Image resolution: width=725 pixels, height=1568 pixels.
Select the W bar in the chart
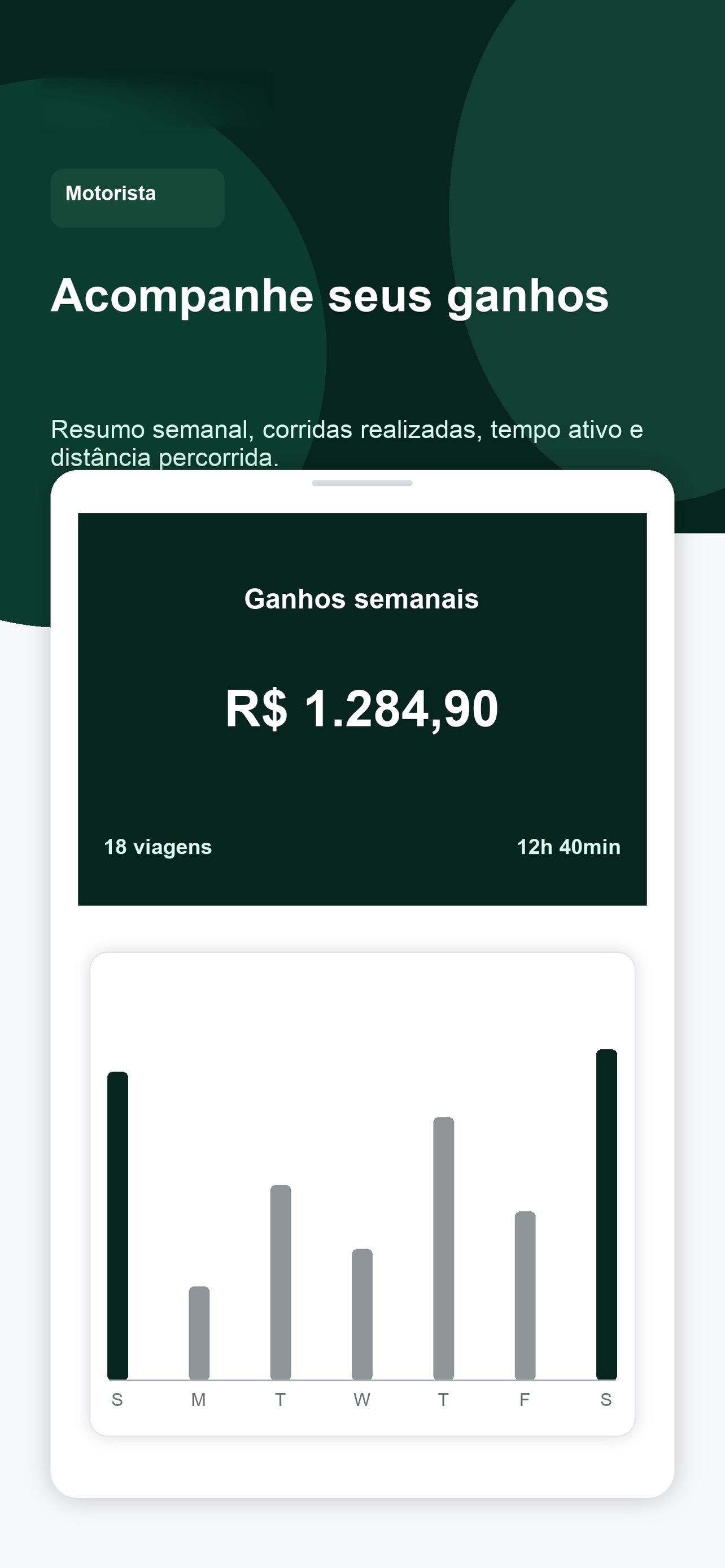[x=362, y=1313]
